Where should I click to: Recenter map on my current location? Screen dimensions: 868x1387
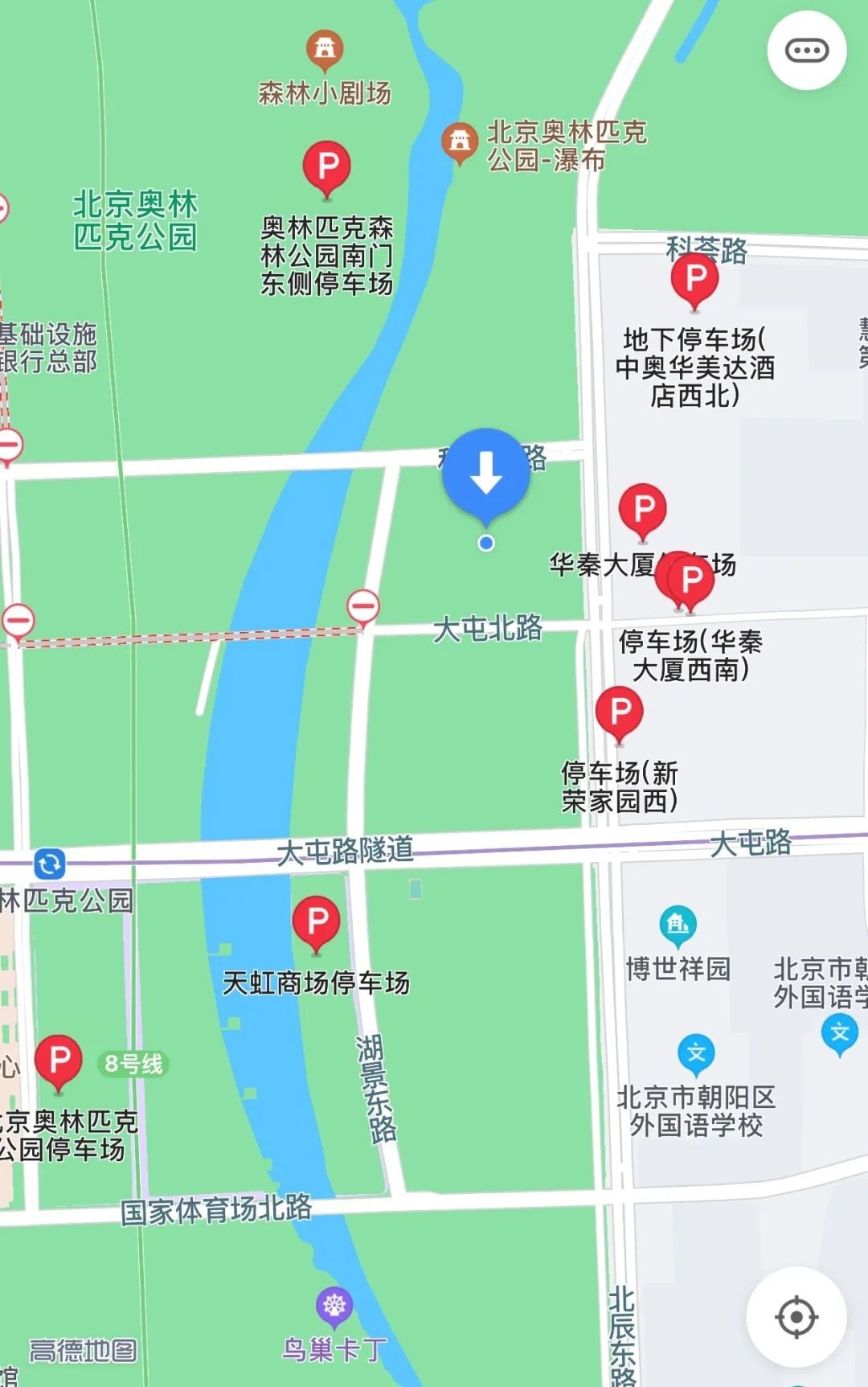click(x=796, y=1317)
